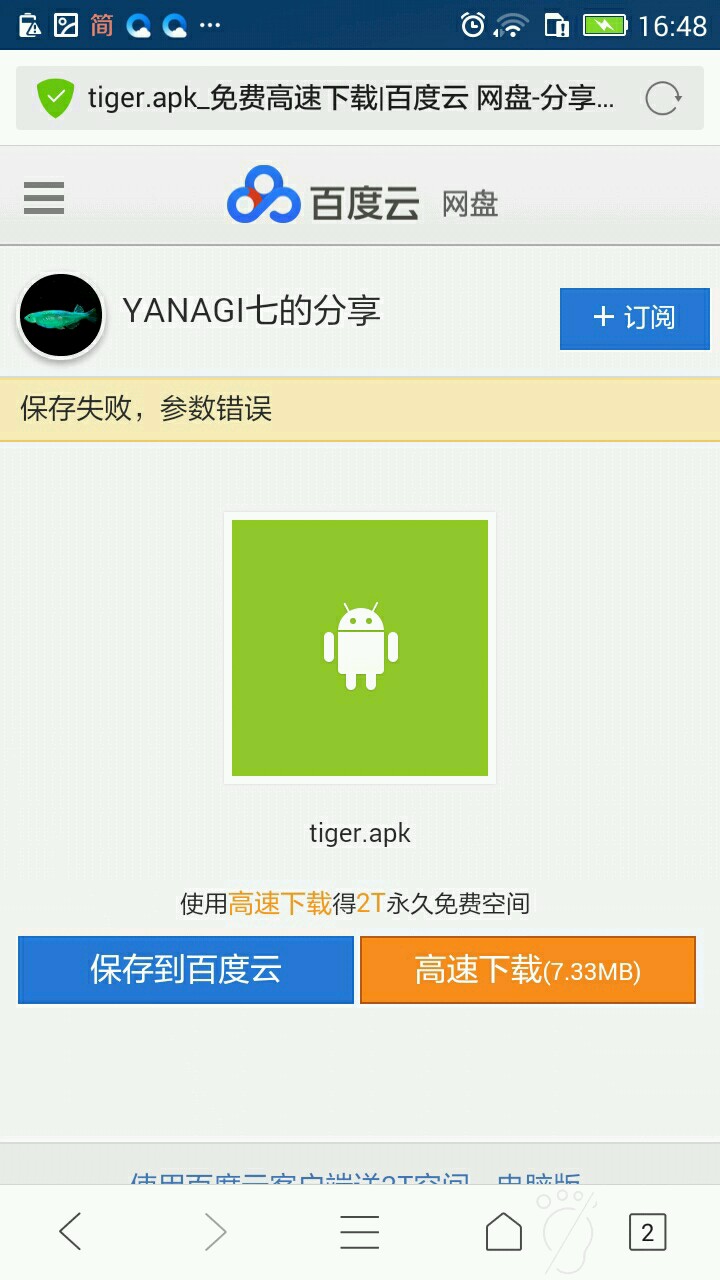
Task: Reload the page with the refresh icon
Action: click(663, 98)
